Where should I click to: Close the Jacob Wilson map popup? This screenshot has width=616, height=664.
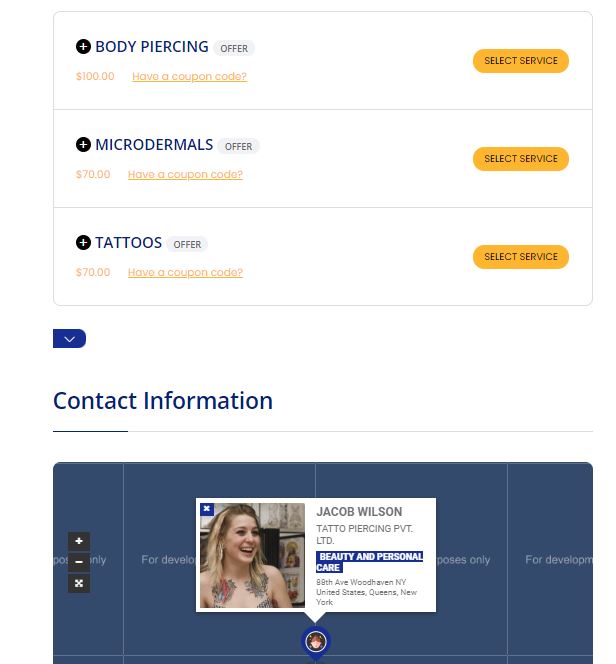click(207, 509)
